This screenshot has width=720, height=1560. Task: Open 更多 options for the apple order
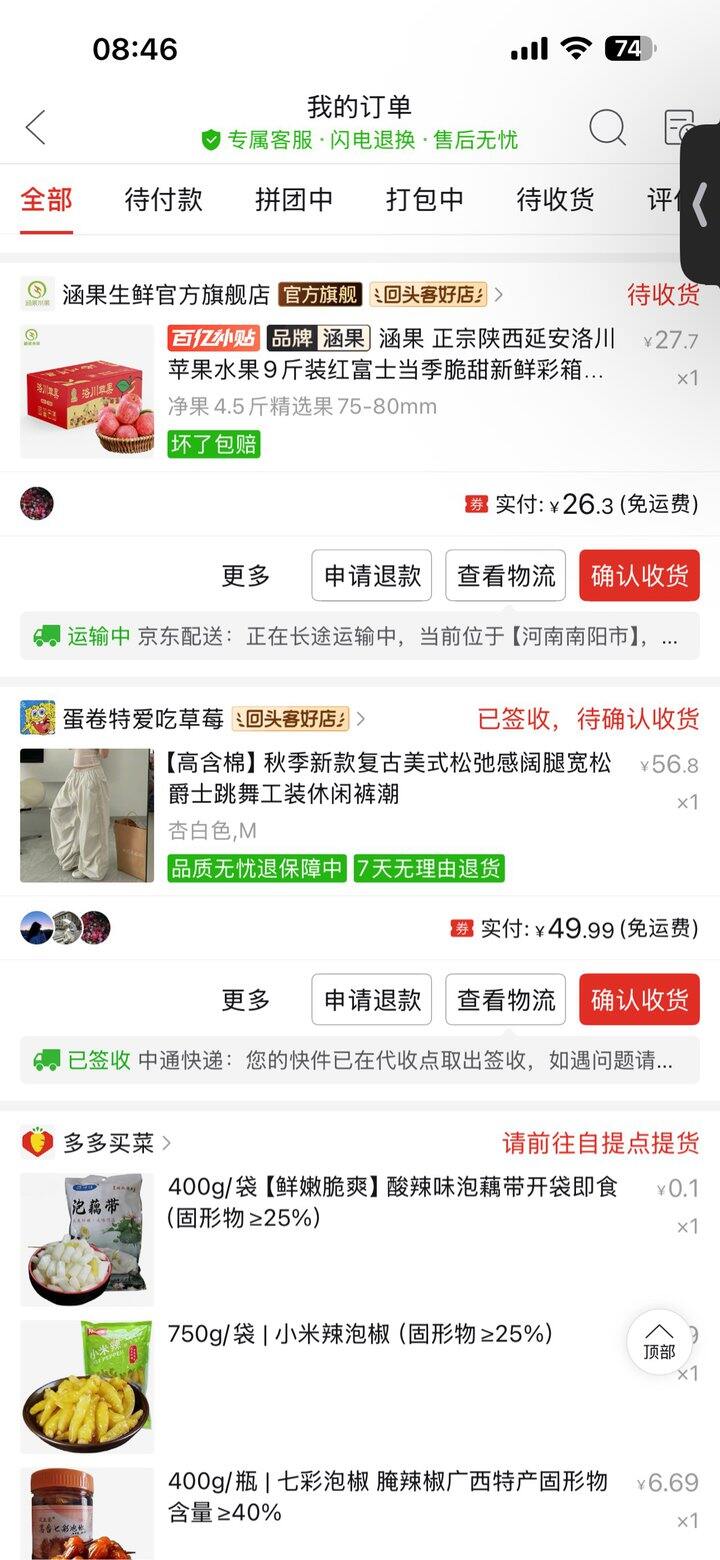point(246,576)
